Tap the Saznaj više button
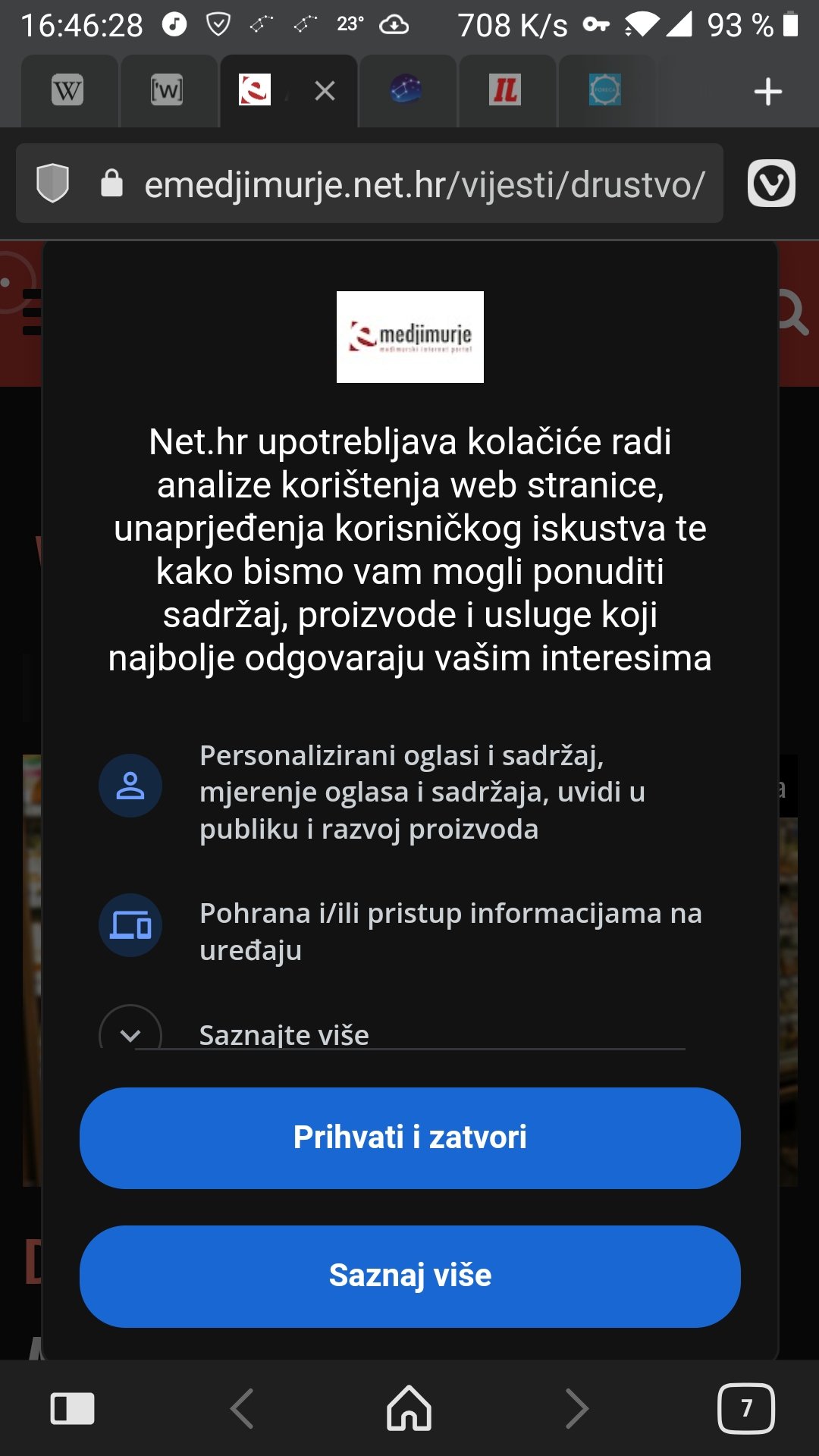 (x=409, y=1276)
